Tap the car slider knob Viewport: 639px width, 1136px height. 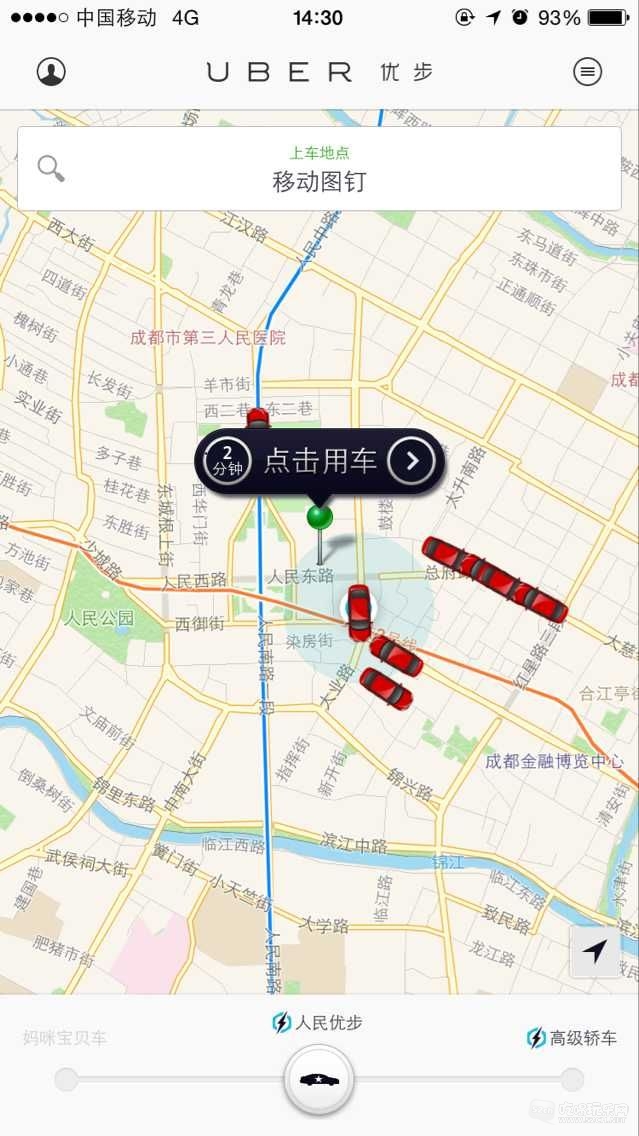pyautogui.click(x=319, y=1080)
